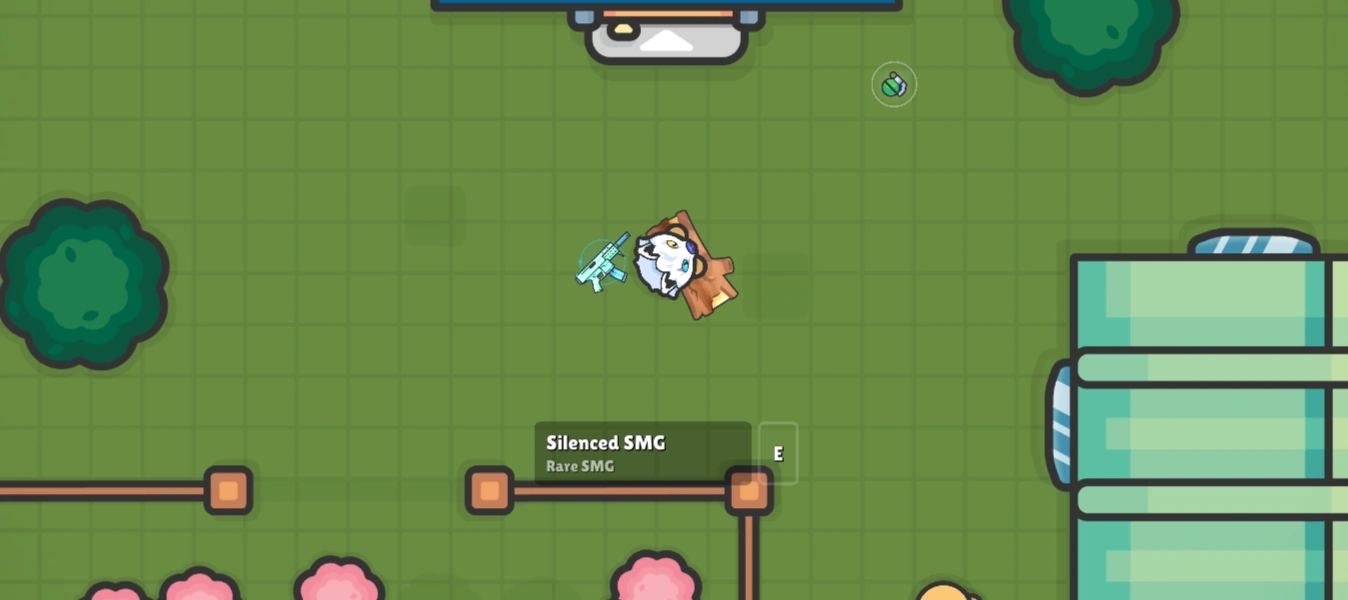Tap the E pickup key button

[x=778, y=453]
